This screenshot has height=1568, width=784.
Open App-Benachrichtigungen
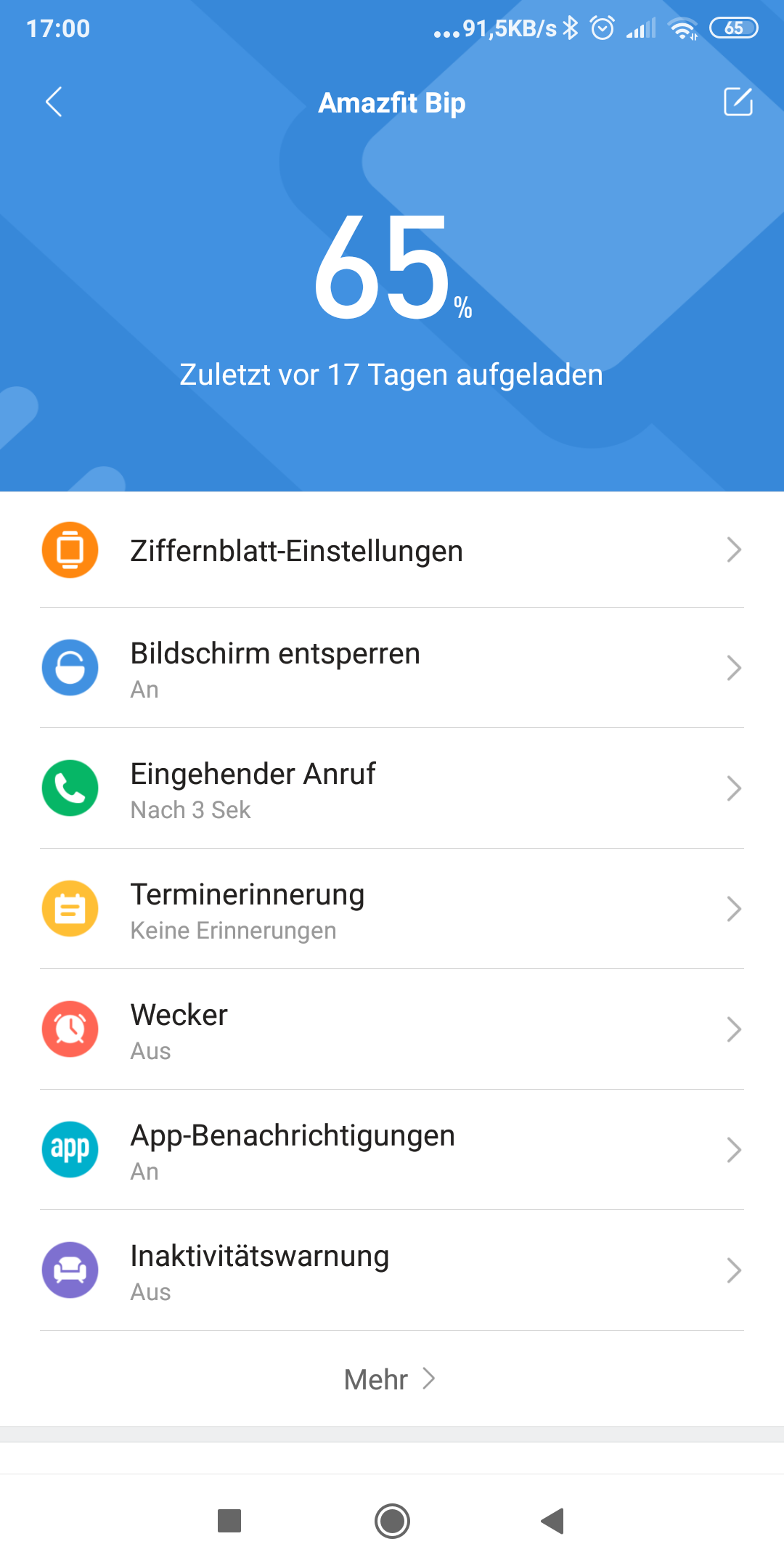tap(392, 1151)
